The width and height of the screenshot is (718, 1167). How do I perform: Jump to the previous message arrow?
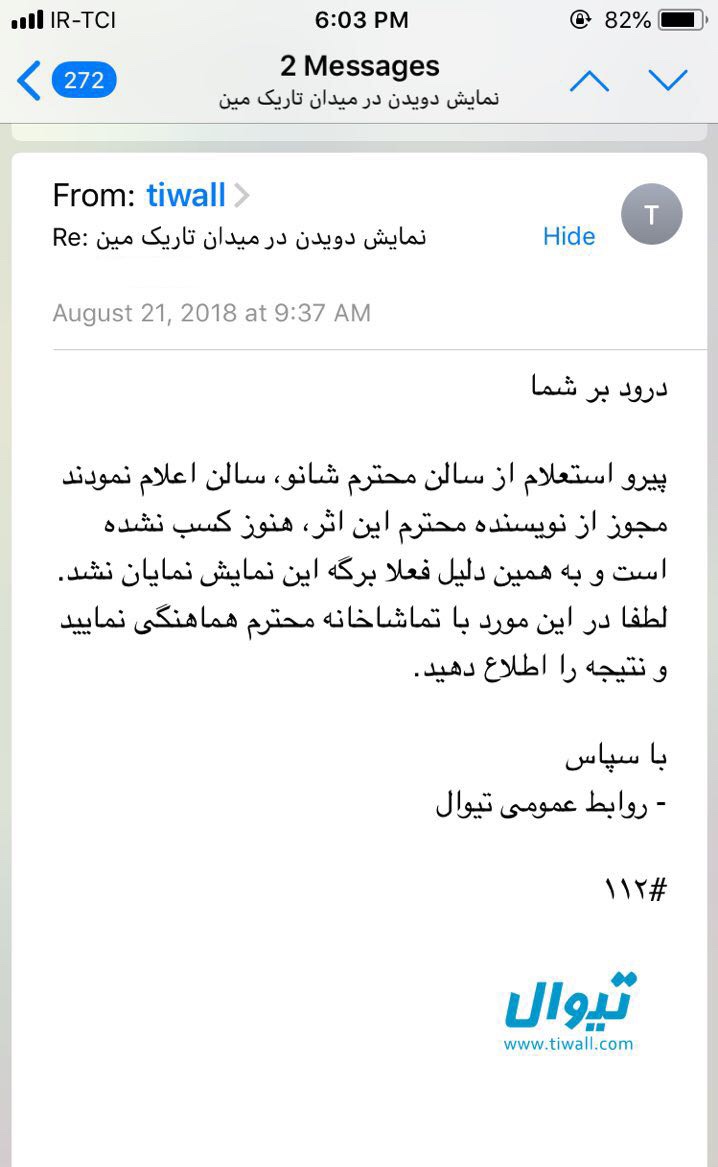[x=589, y=81]
